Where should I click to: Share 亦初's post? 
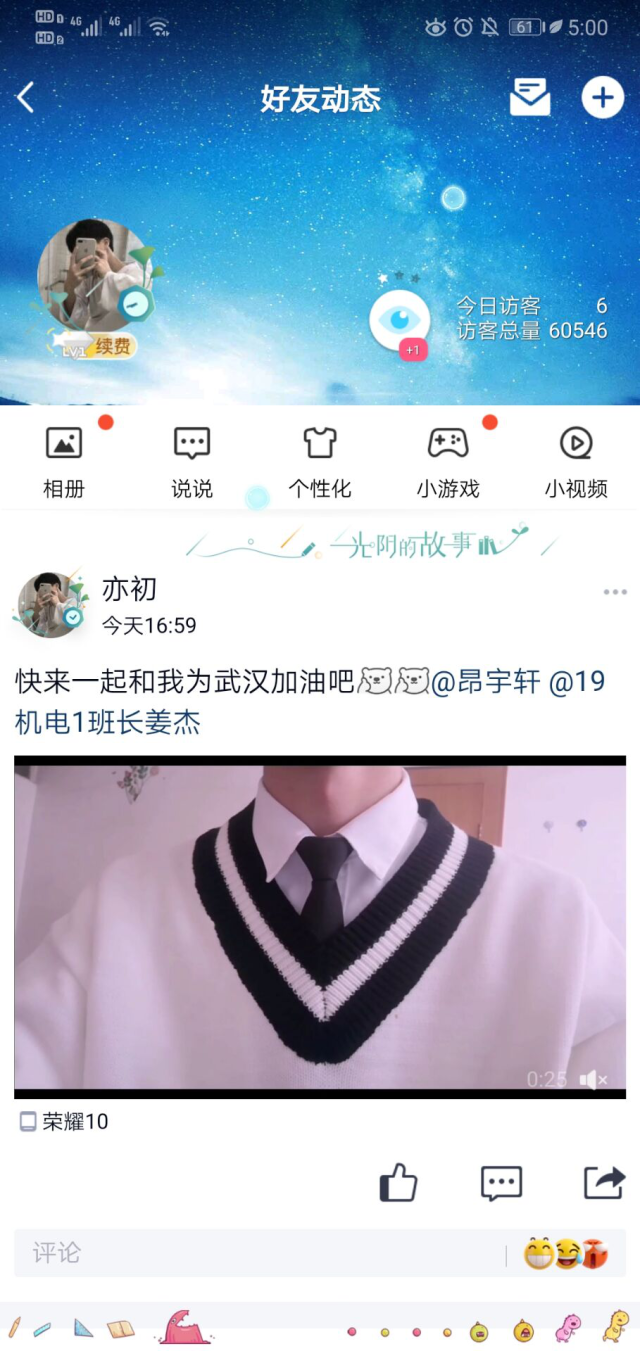[603, 1183]
